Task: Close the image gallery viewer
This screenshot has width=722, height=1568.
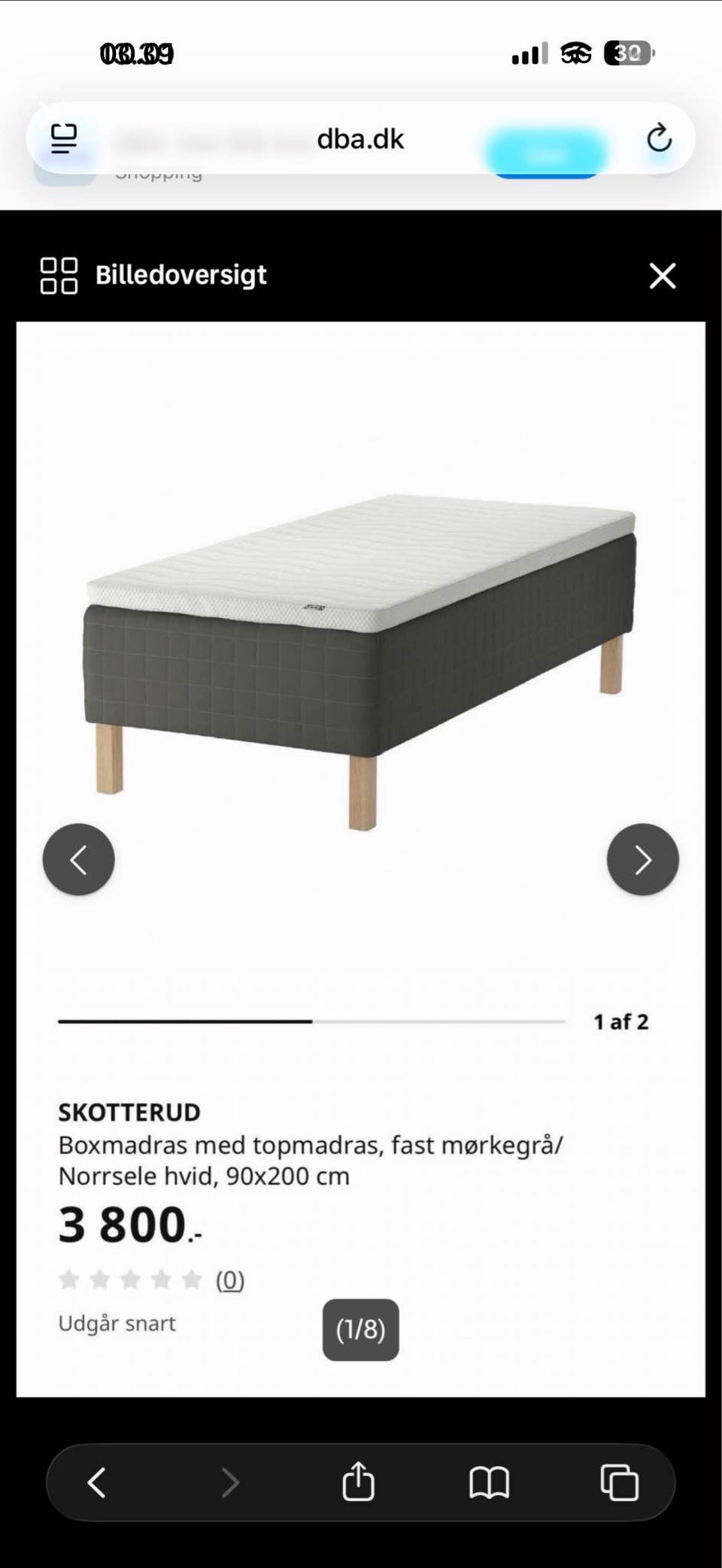Action: [663, 276]
